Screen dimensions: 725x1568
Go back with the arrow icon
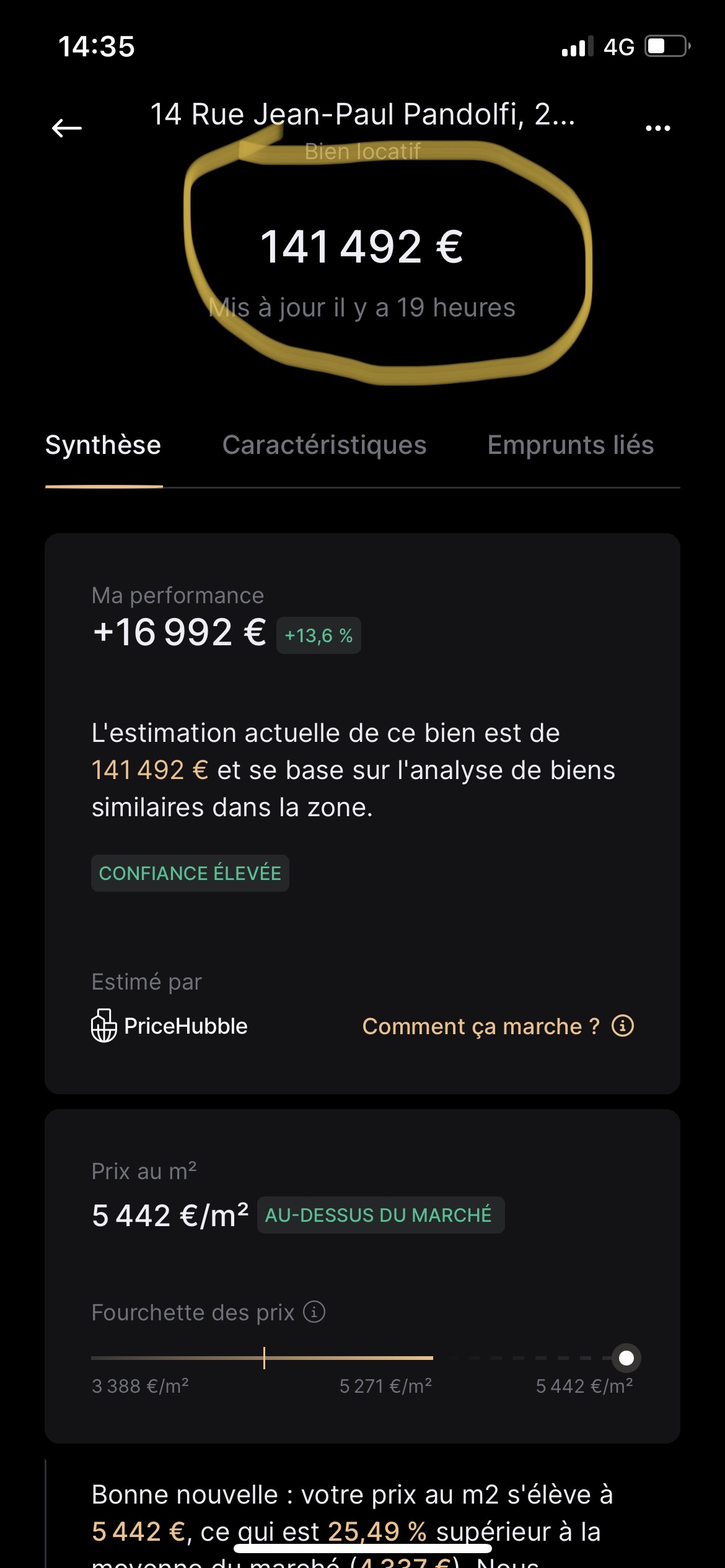click(x=67, y=128)
